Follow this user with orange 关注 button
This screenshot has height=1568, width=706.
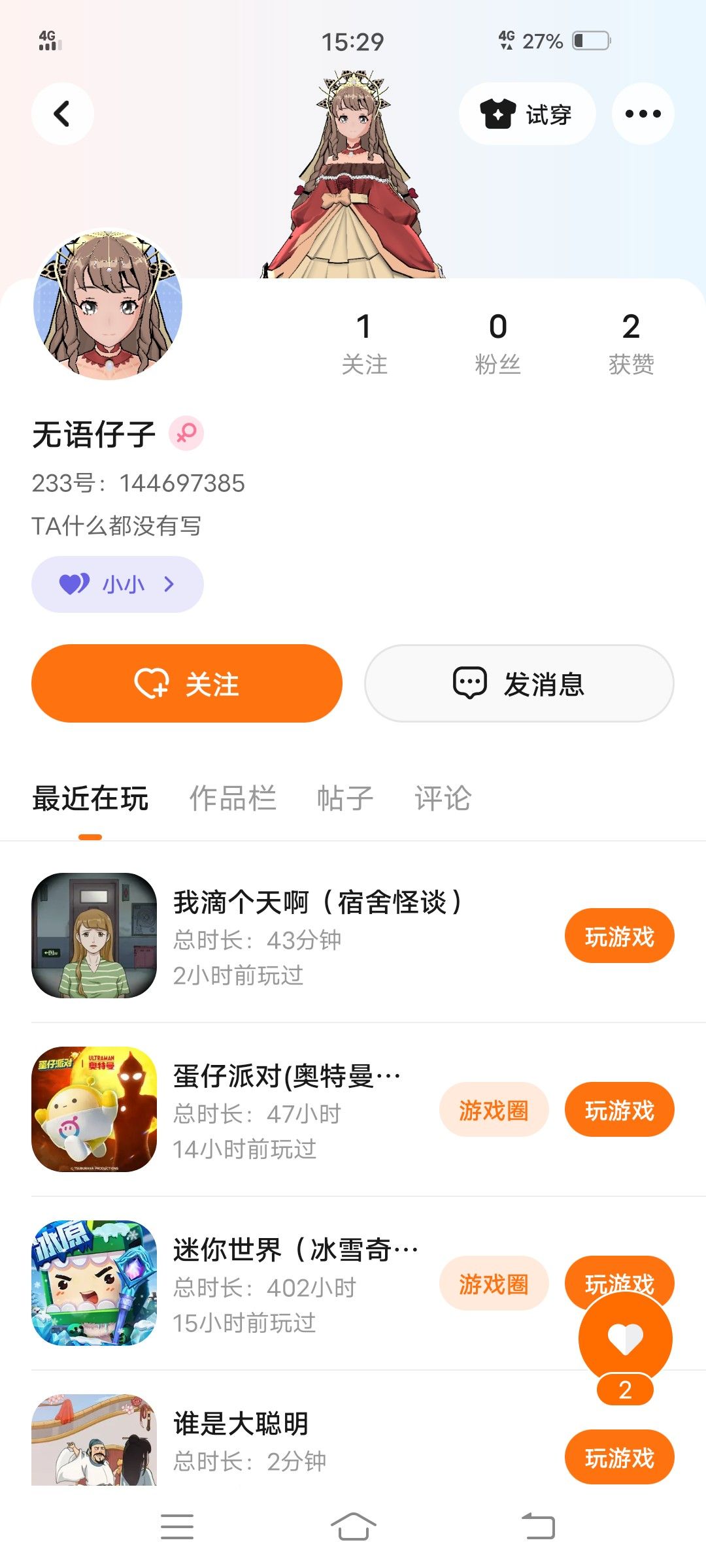[x=187, y=683]
